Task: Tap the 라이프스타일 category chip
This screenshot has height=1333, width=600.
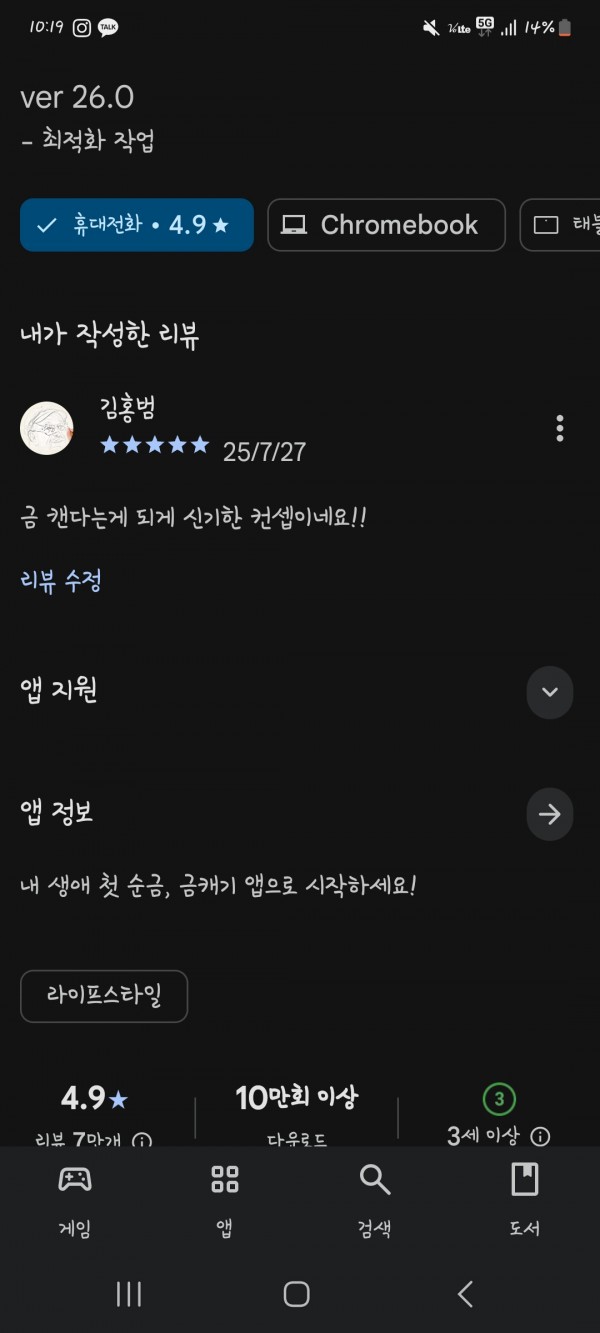Action: [x=104, y=996]
